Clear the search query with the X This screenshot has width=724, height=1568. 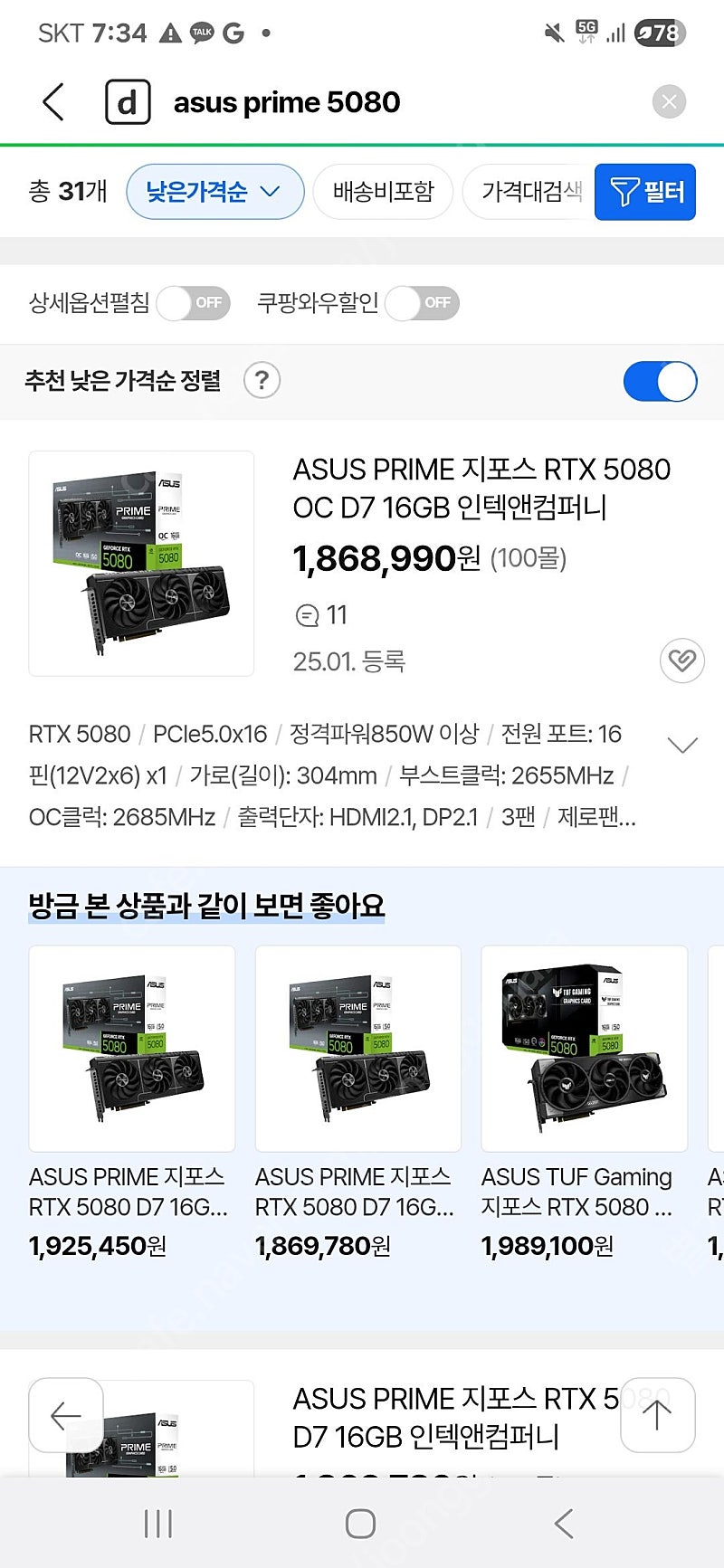pyautogui.click(x=670, y=102)
